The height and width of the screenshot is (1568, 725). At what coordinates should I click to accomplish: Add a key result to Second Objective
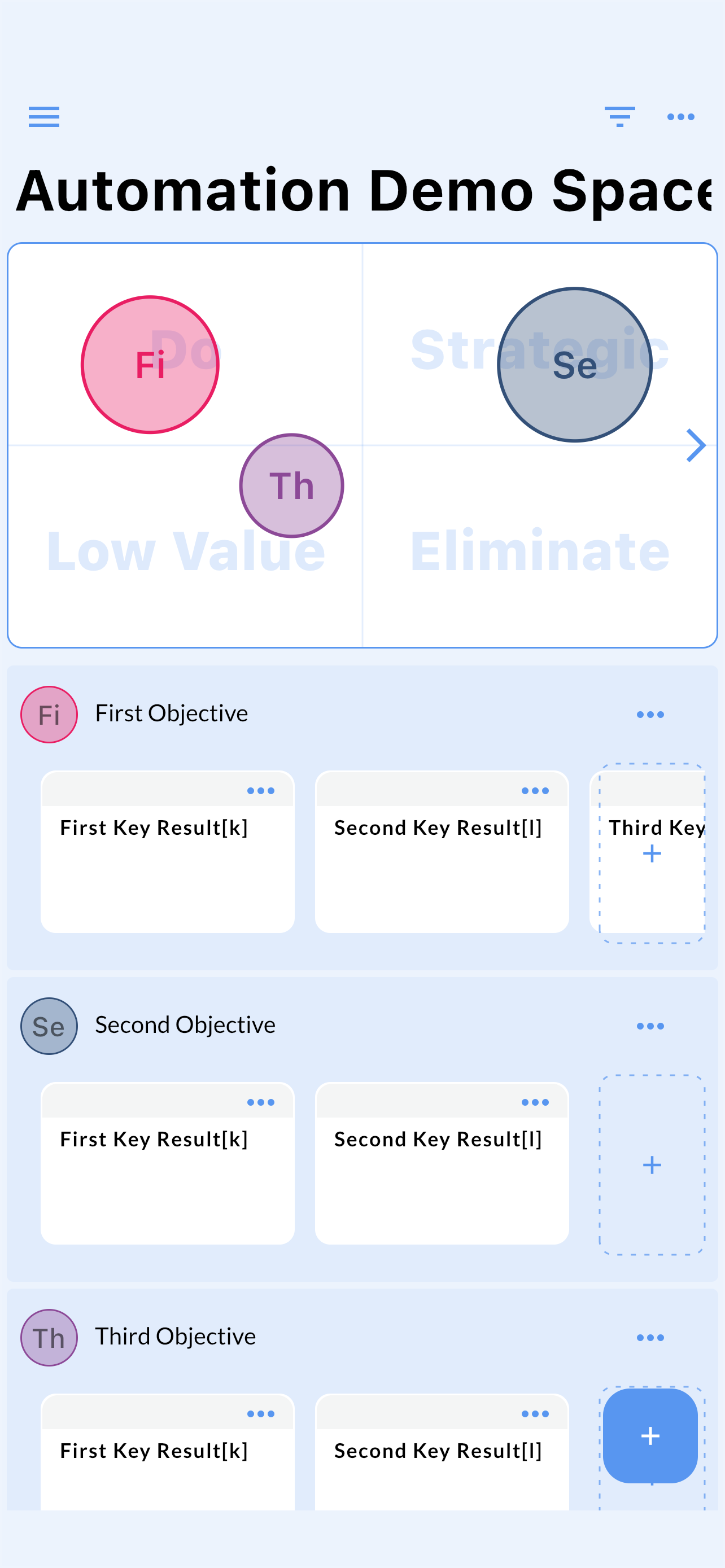click(652, 1164)
